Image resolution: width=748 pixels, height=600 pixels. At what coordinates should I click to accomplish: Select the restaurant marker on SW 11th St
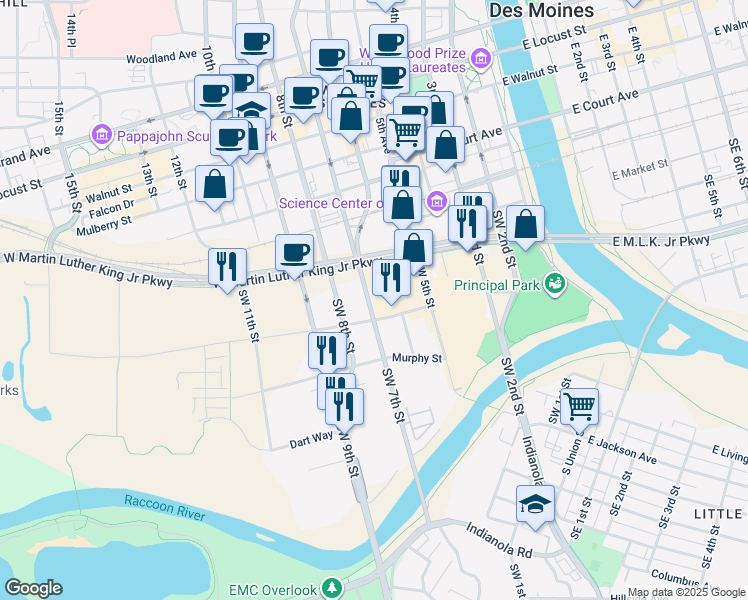[x=227, y=267]
